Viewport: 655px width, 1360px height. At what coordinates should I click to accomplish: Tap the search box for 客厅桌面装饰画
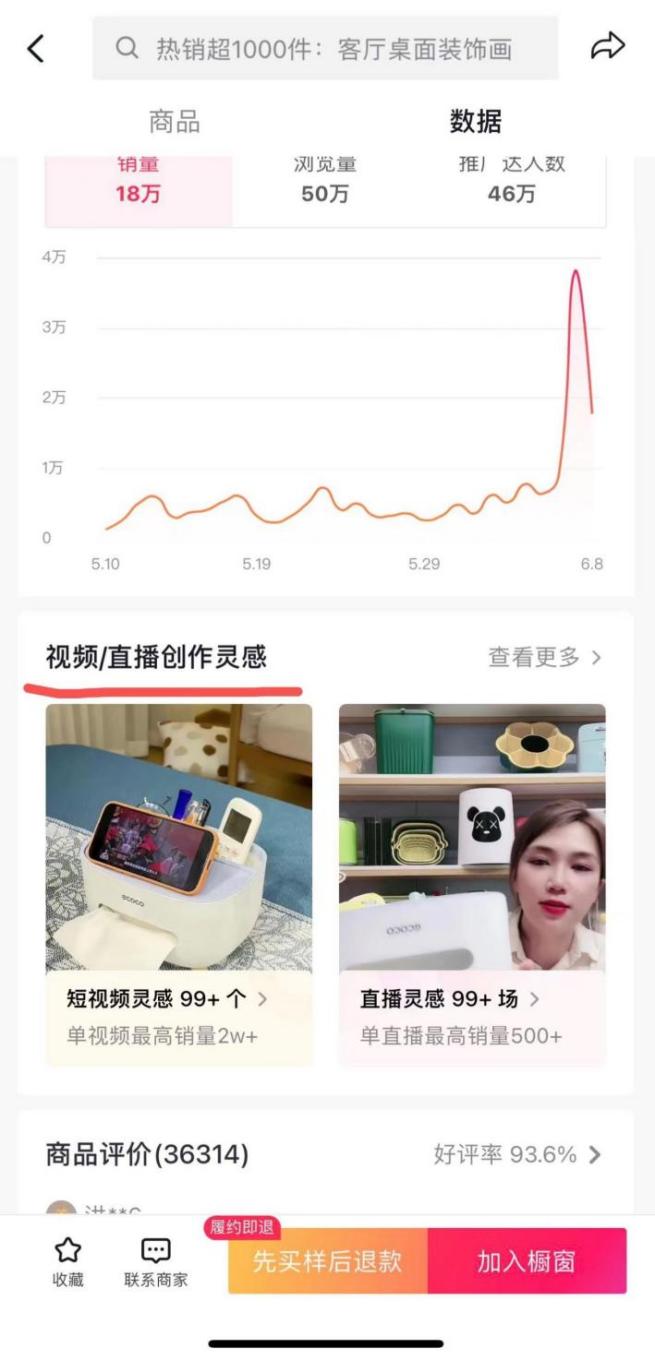tap(325, 48)
